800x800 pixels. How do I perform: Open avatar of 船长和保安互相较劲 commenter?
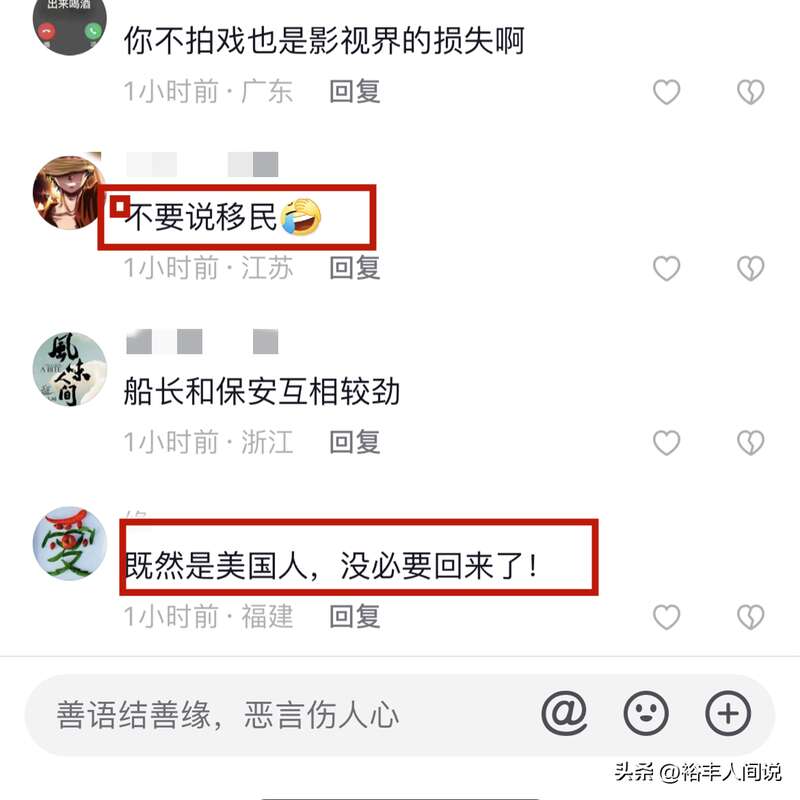69,370
